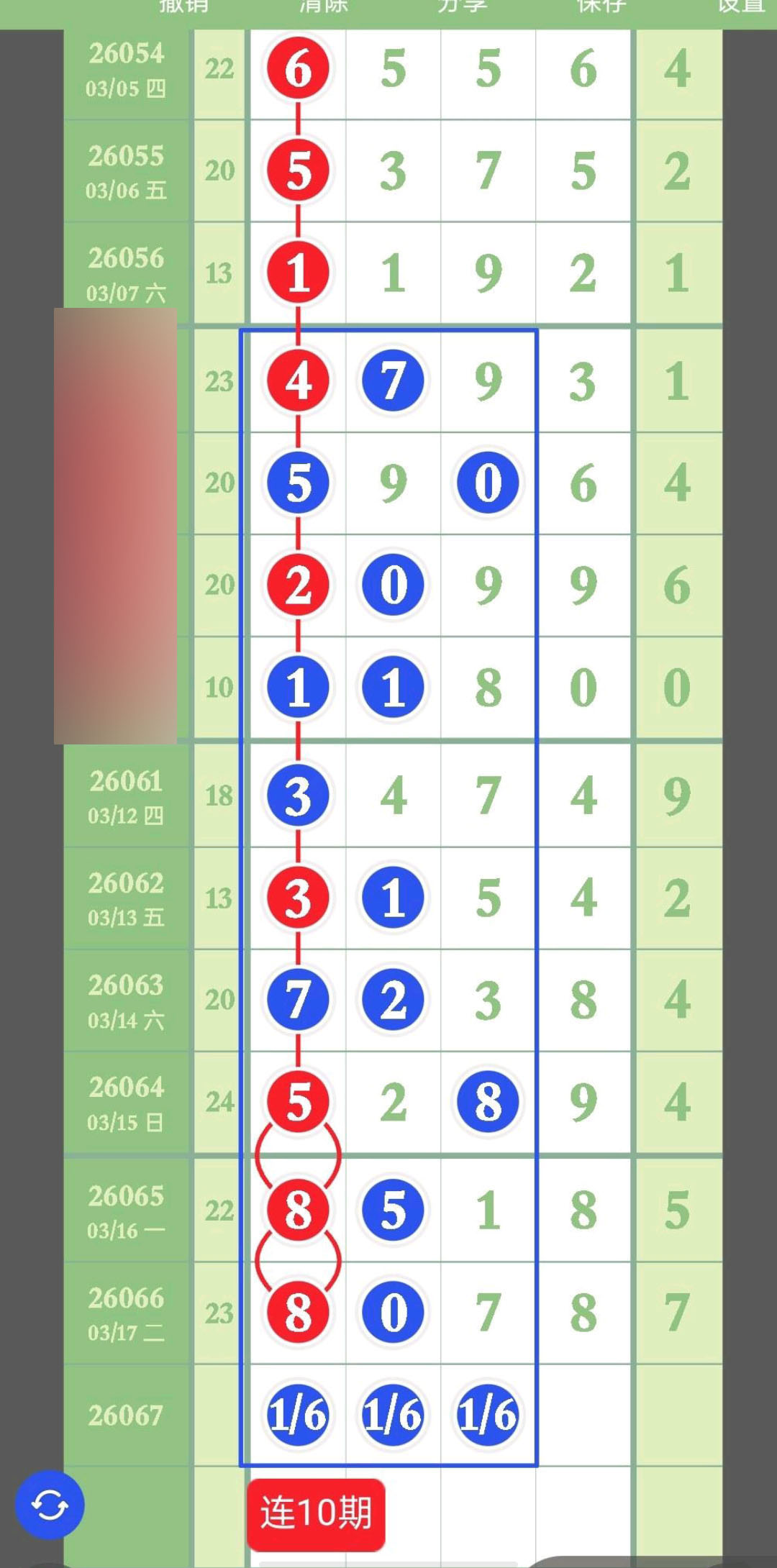The height and width of the screenshot is (1568, 777).
Task: Share the chart via 分享
Action: pyautogui.click(x=462, y=6)
